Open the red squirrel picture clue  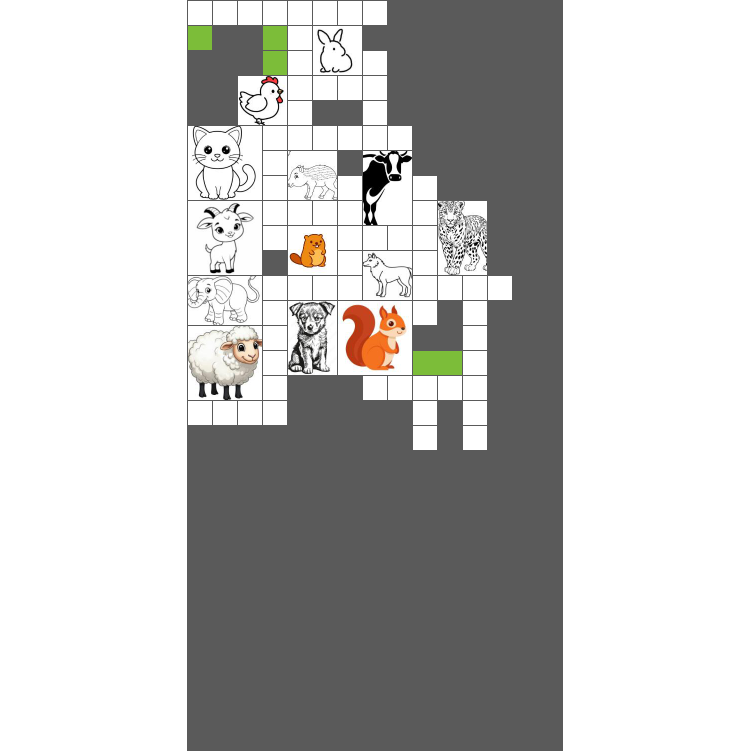(x=374, y=337)
